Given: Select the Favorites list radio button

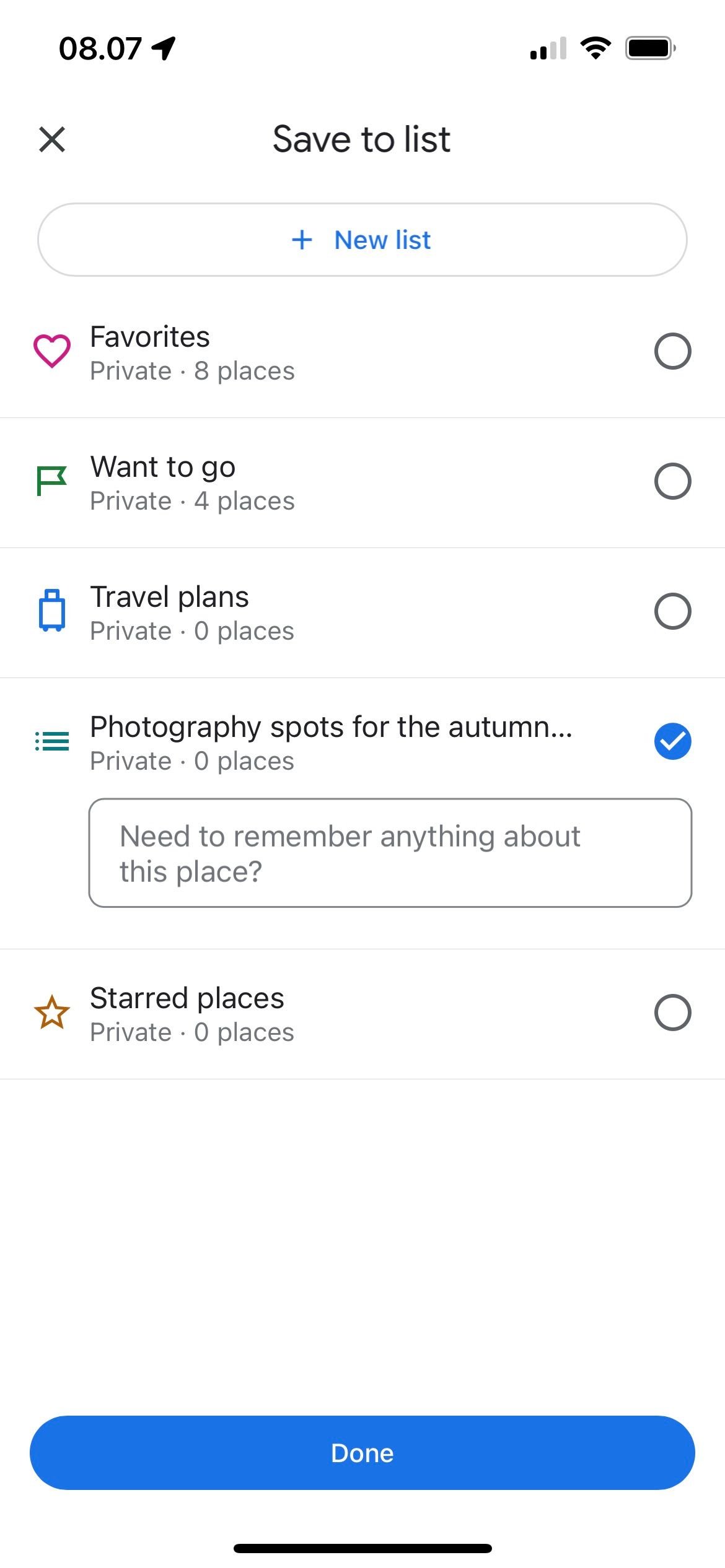Looking at the screenshot, I should pos(673,351).
